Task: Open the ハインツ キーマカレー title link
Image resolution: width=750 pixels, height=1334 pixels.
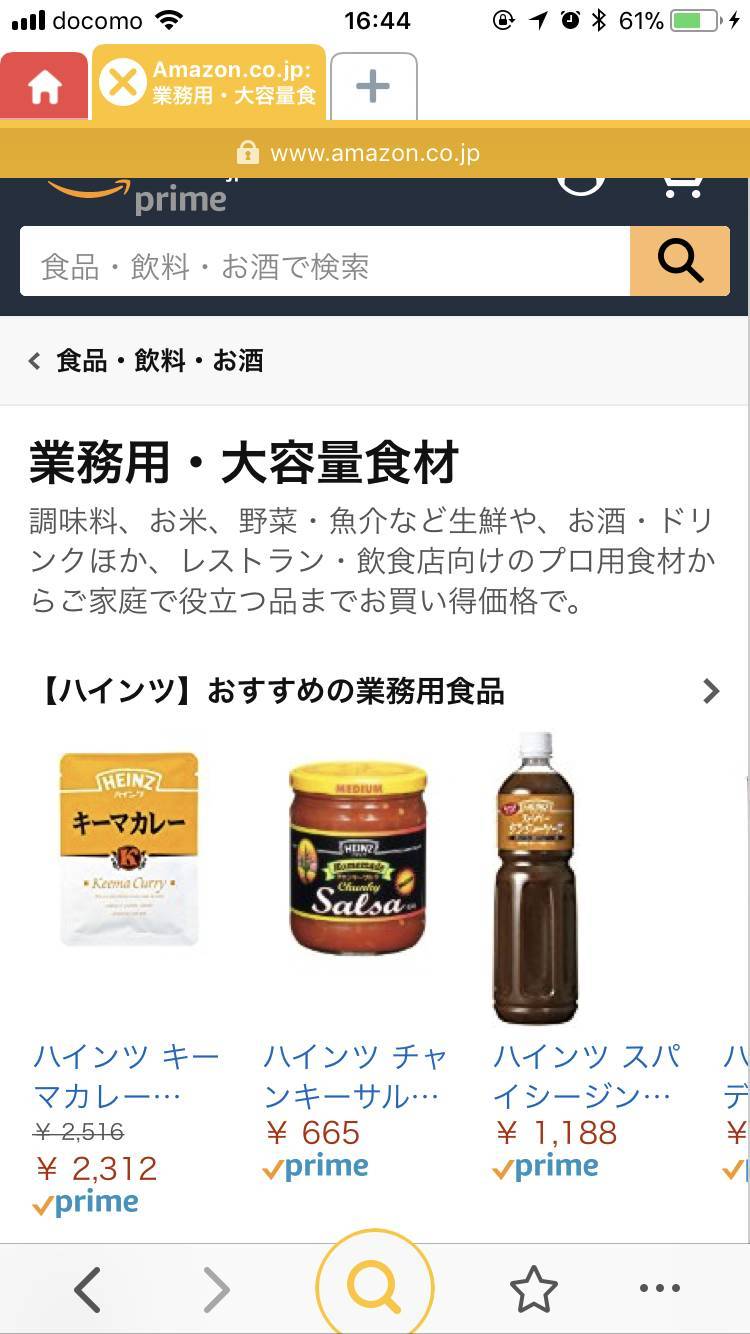Action: click(x=125, y=1076)
